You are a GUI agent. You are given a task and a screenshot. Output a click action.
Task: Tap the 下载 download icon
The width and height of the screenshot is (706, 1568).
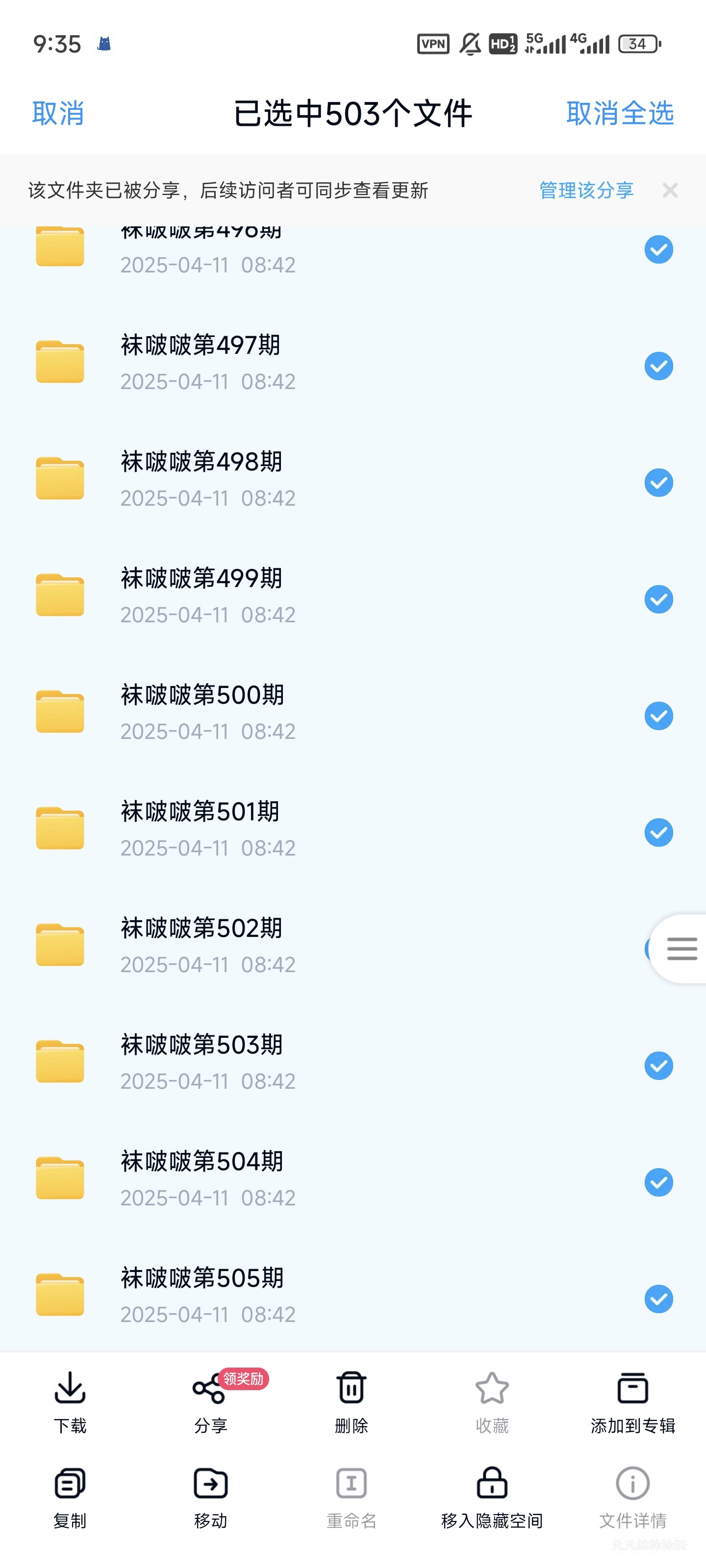70,1391
